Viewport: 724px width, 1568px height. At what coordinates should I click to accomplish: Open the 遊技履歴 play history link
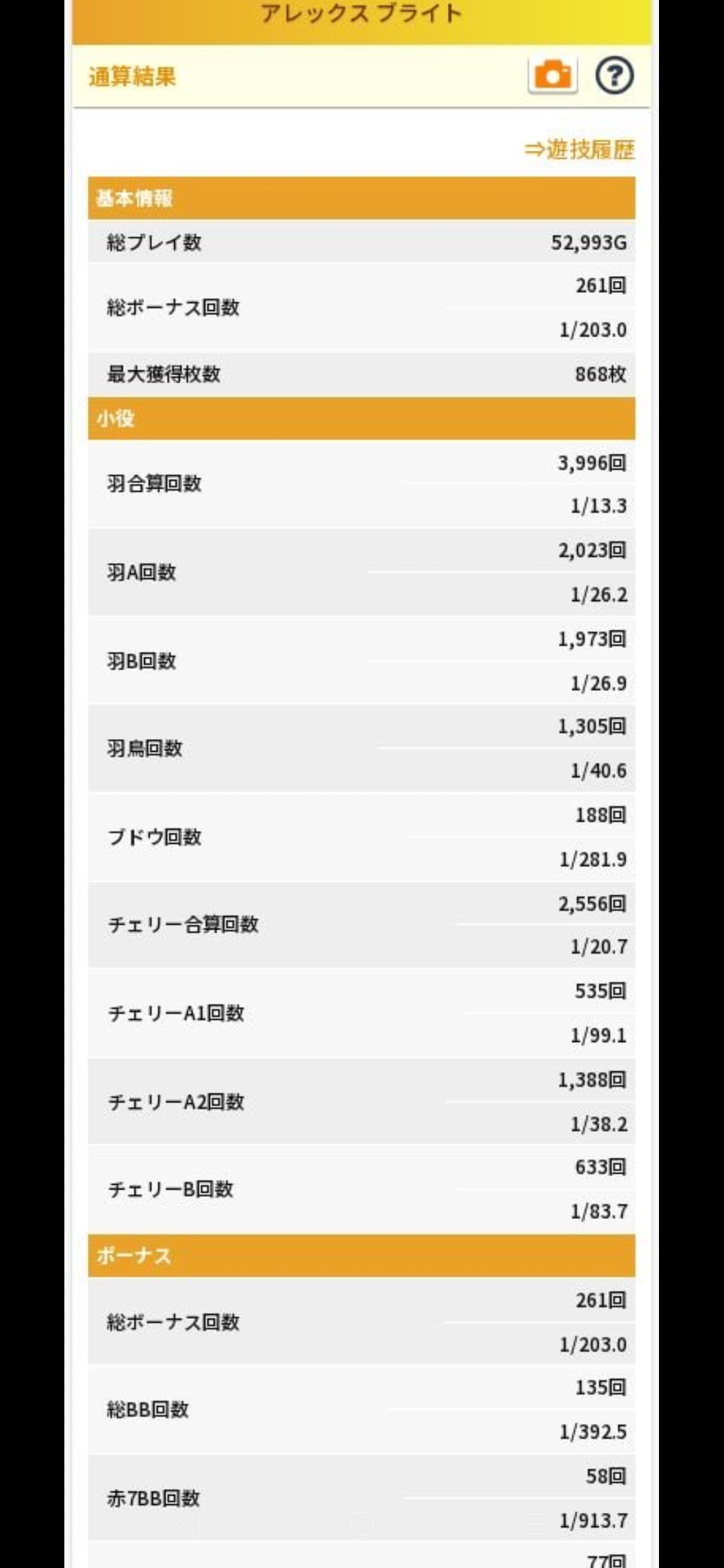click(x=579, y=149)
